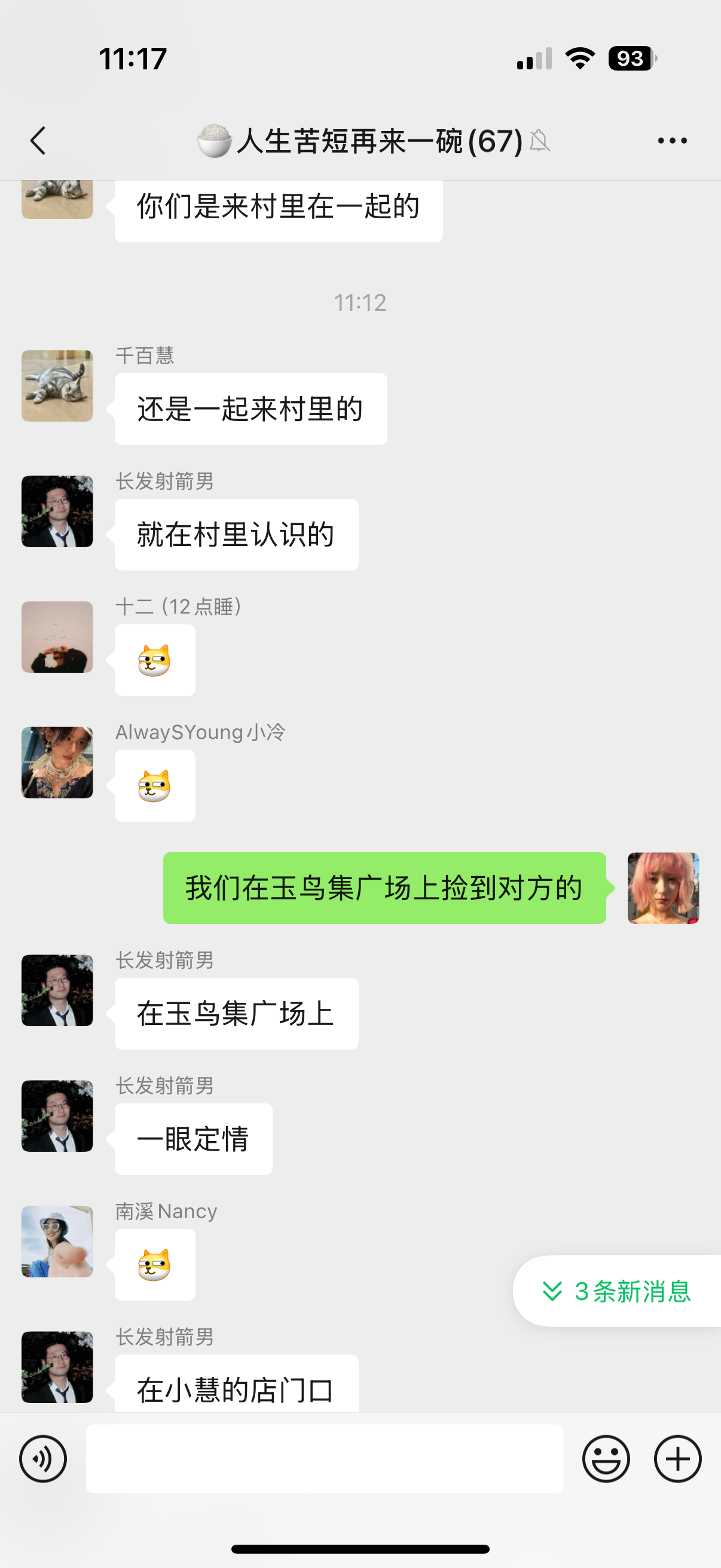Go back from the group chat
The image size is (721, 1568).
[x=38, y=141]
